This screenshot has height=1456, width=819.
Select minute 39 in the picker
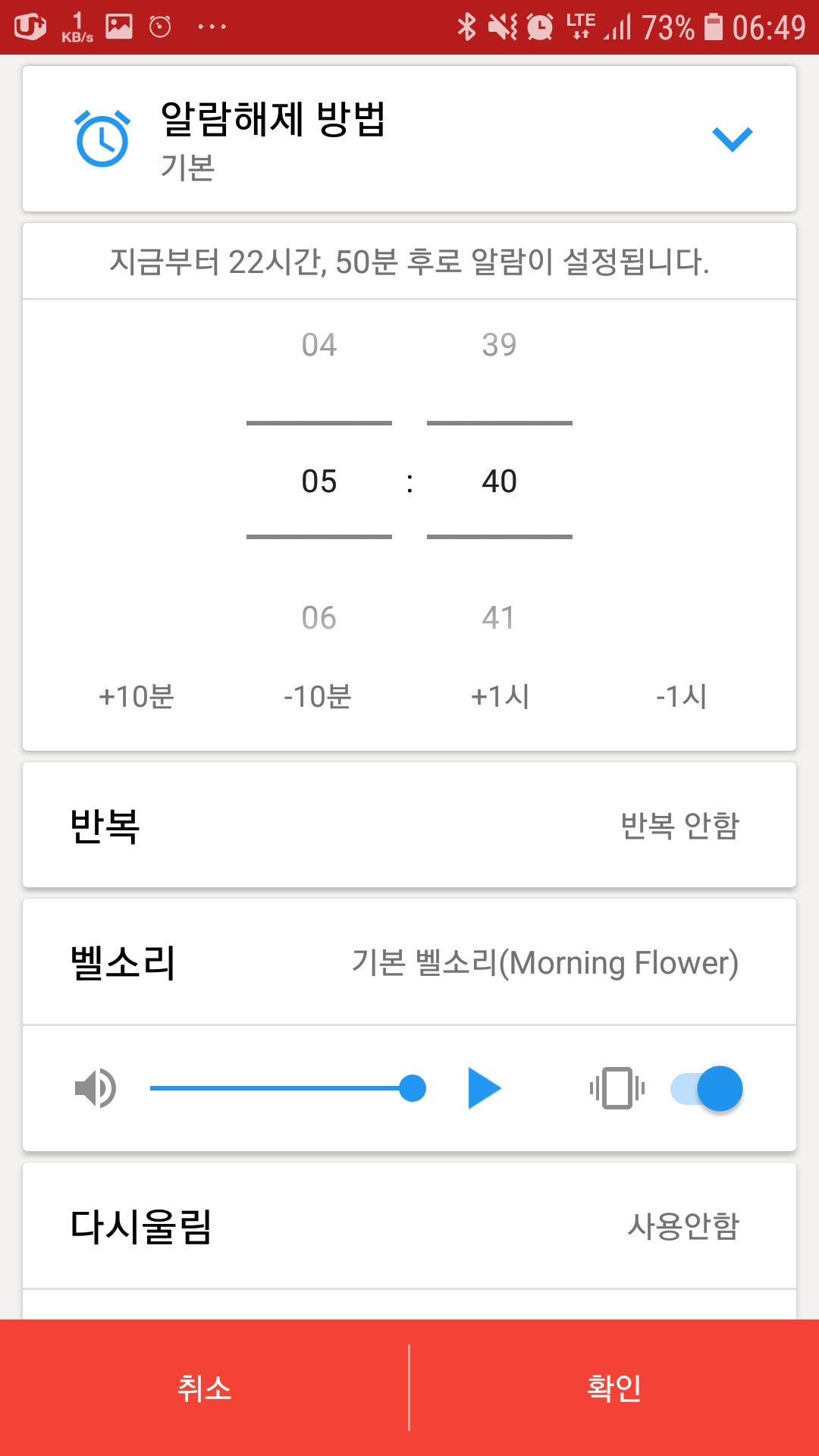499,345
